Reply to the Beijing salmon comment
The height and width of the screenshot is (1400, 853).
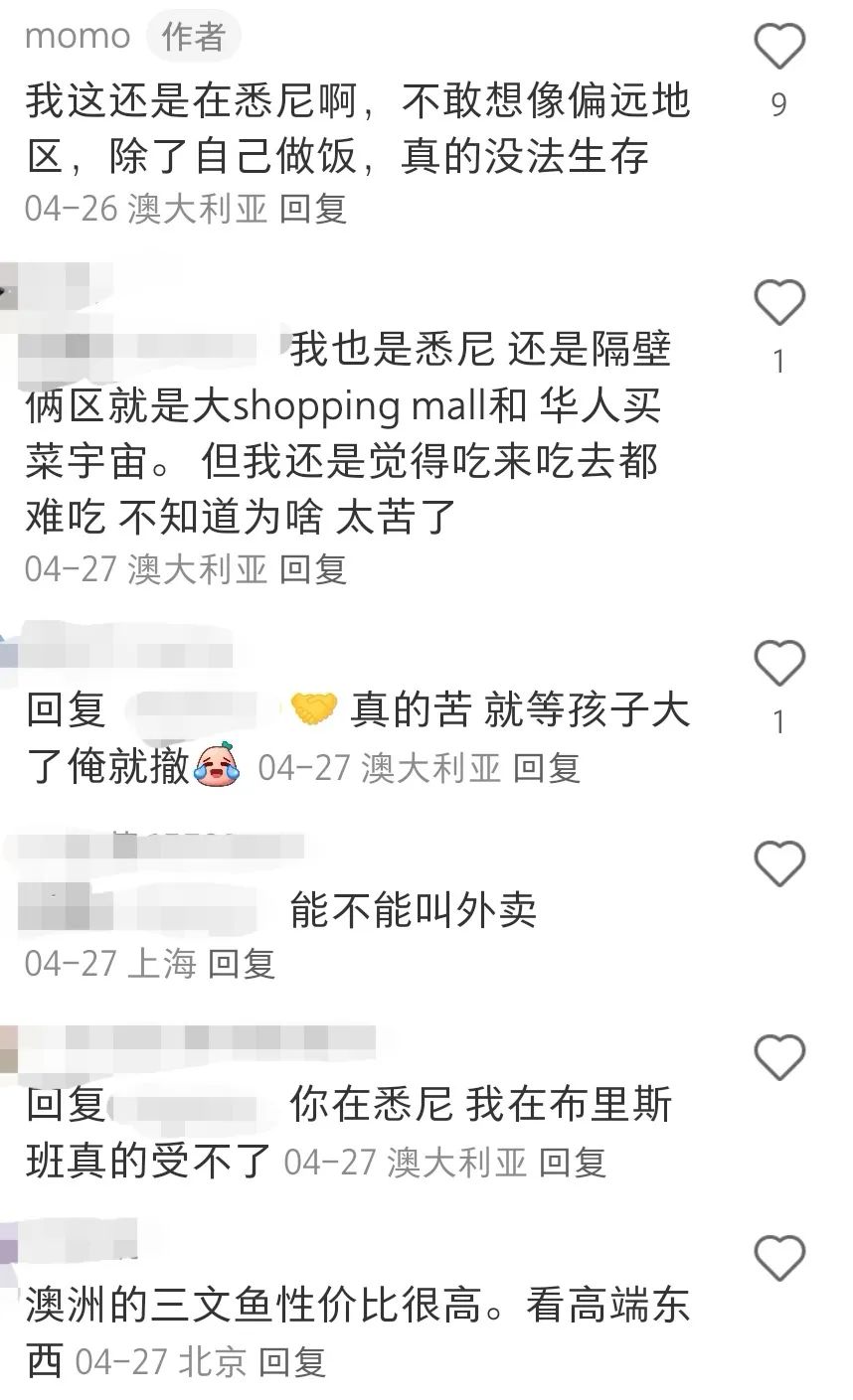coord(292,1360)
